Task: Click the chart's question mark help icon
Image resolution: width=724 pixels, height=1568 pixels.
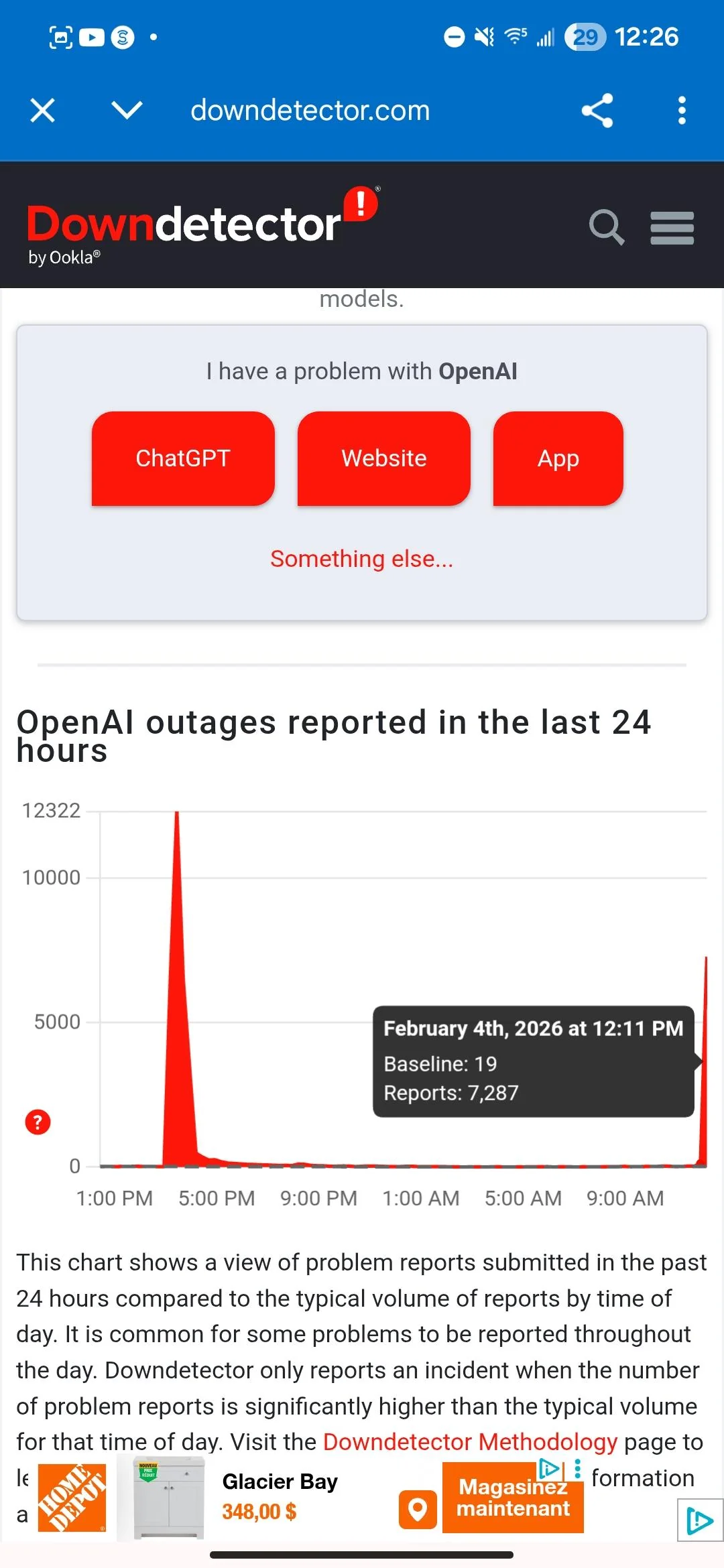Action: [x=37, y=1121]
